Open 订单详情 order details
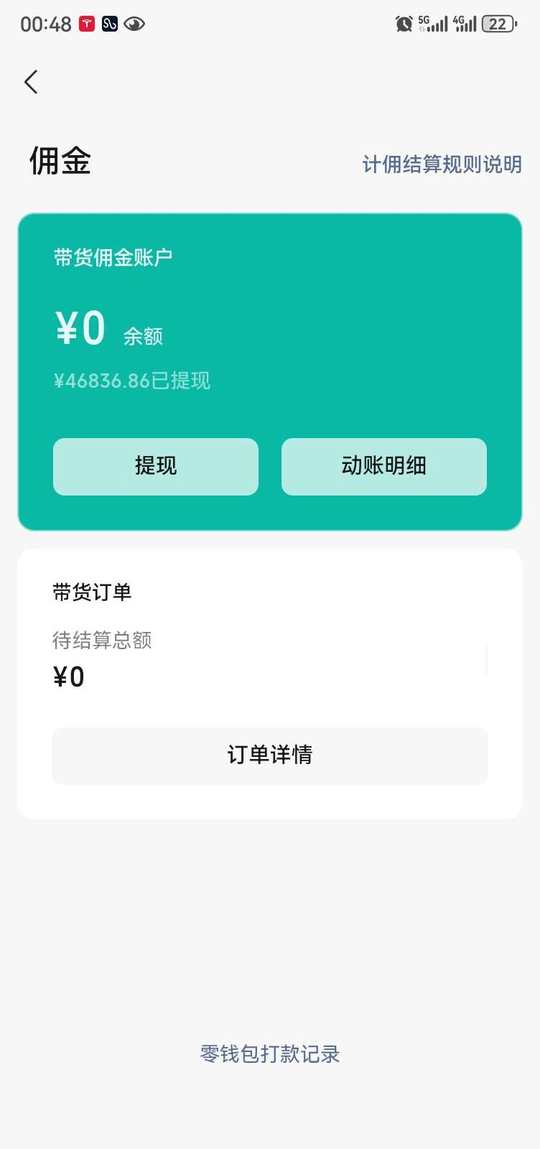Viewport: 540px width, 1149px height. (x=270, y=755)
